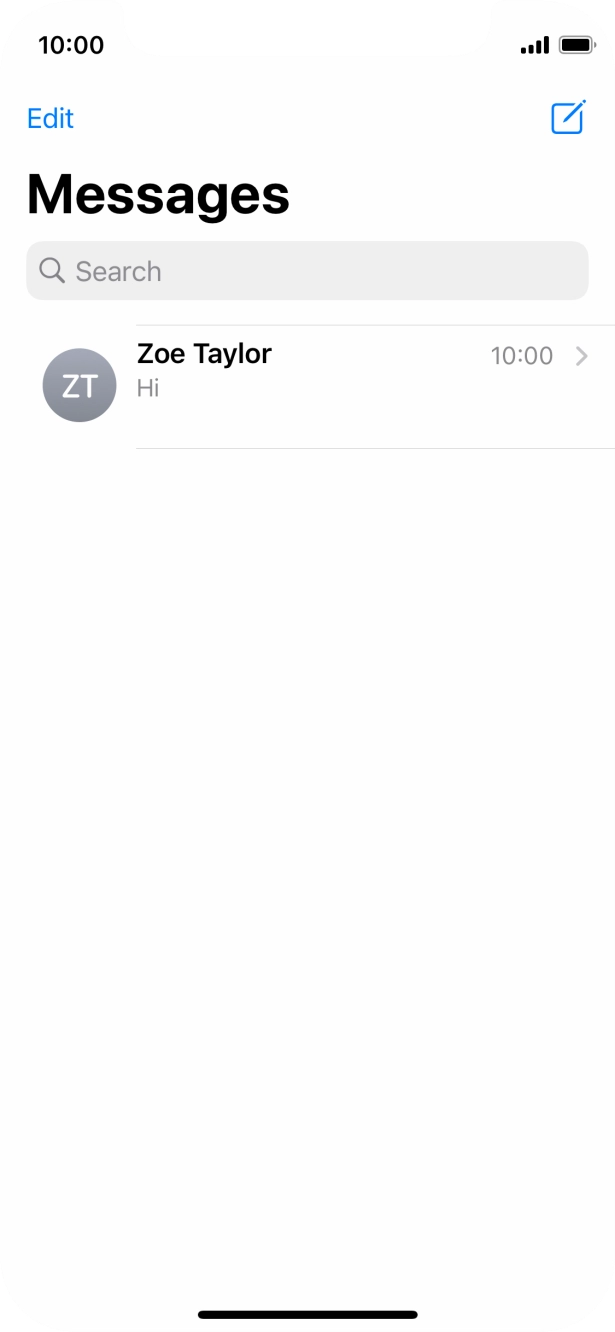Compose a new message

(568, 118)
